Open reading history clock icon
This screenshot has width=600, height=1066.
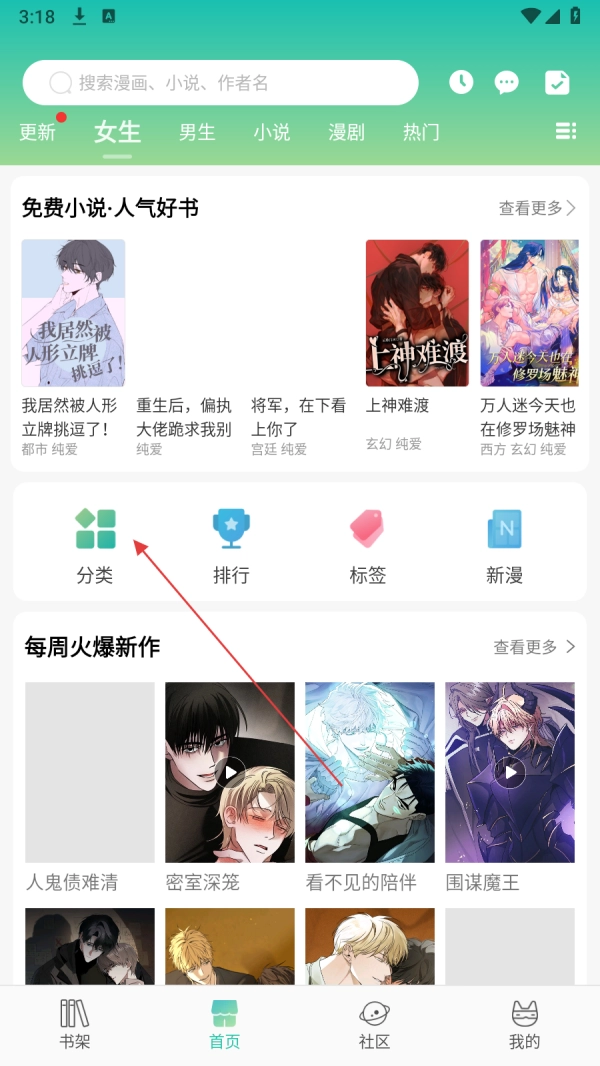461,83
